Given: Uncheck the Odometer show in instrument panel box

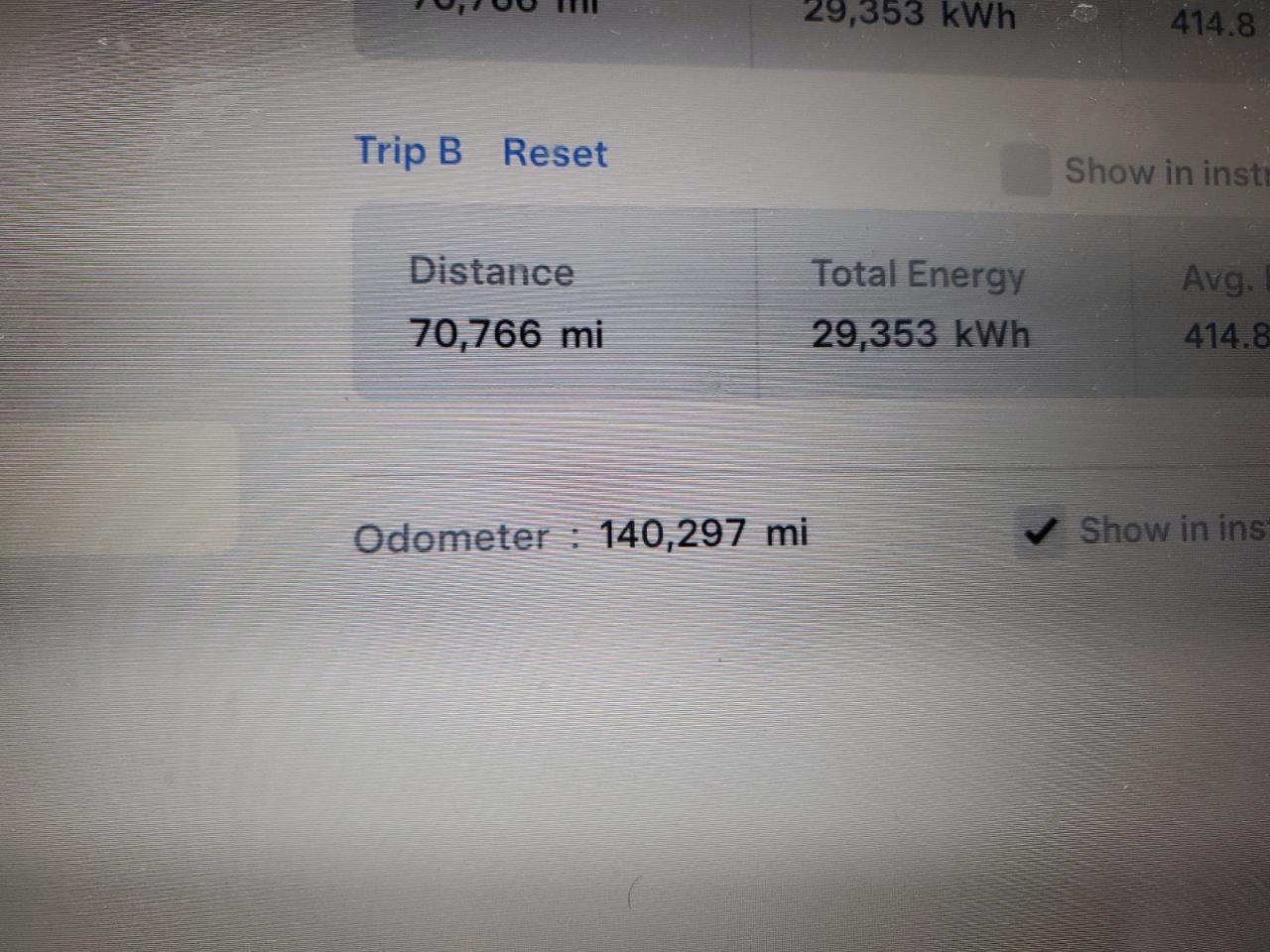Looking at the screenshot, I should [1039, 533].
